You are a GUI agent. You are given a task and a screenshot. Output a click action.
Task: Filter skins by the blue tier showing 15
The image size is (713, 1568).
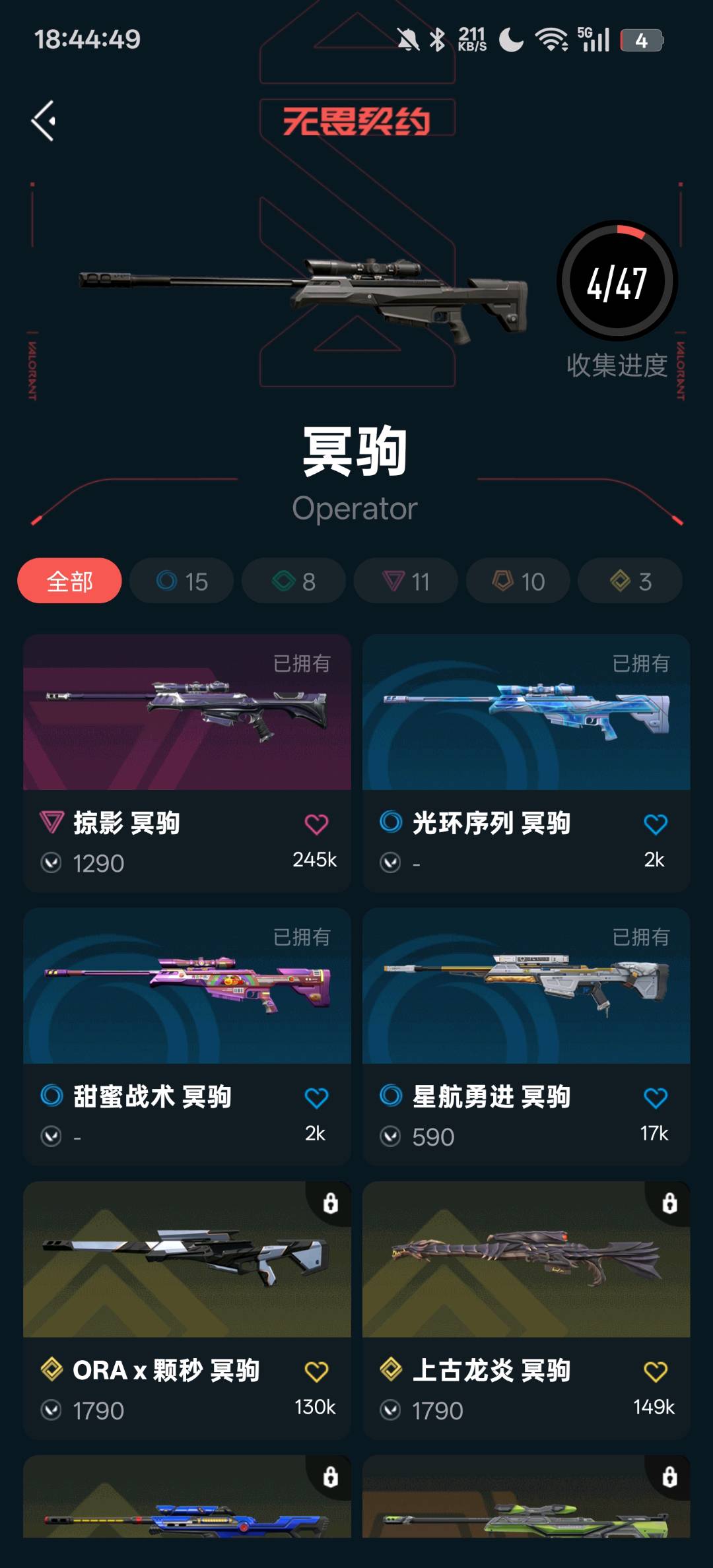(x=182, y=581)
